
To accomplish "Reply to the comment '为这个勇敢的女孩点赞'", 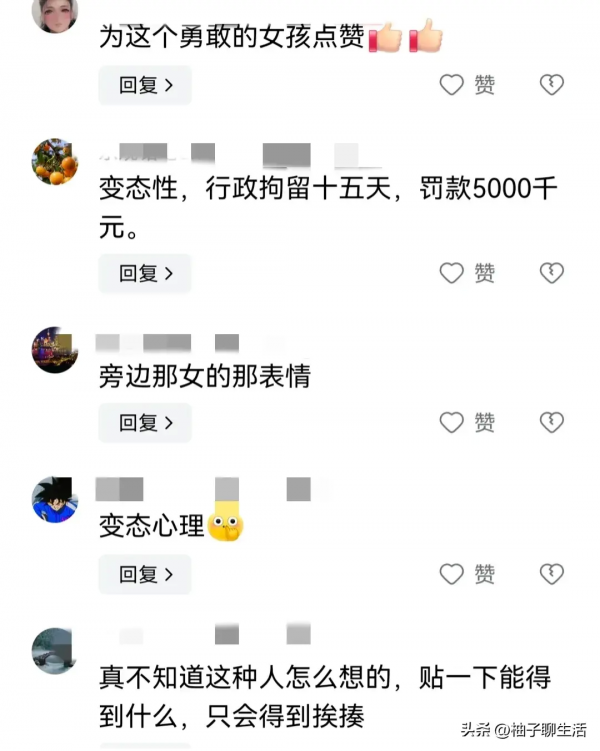I will click(x=145, y=85).
